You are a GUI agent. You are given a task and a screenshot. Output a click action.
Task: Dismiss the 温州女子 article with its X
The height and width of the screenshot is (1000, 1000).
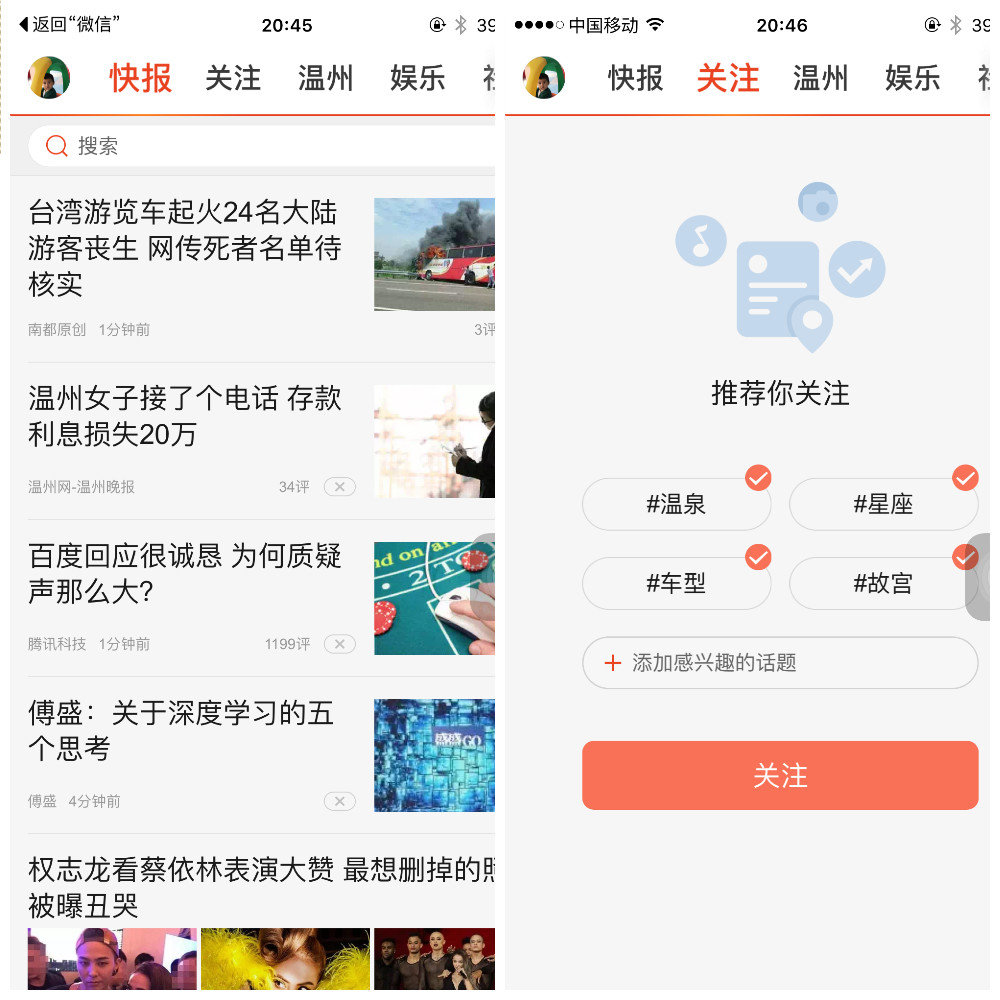[x=339, y=487]
